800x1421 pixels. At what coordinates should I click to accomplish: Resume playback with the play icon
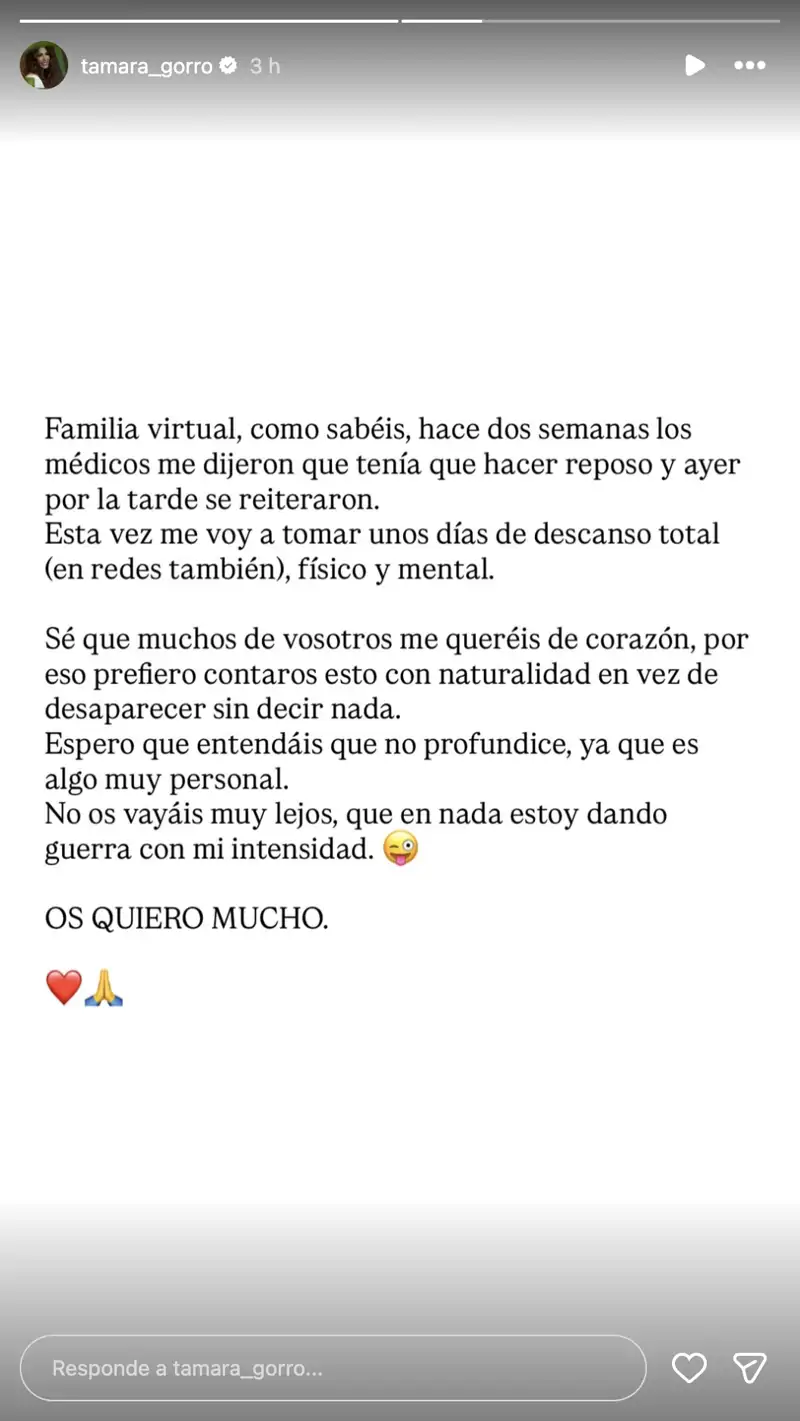695,65
